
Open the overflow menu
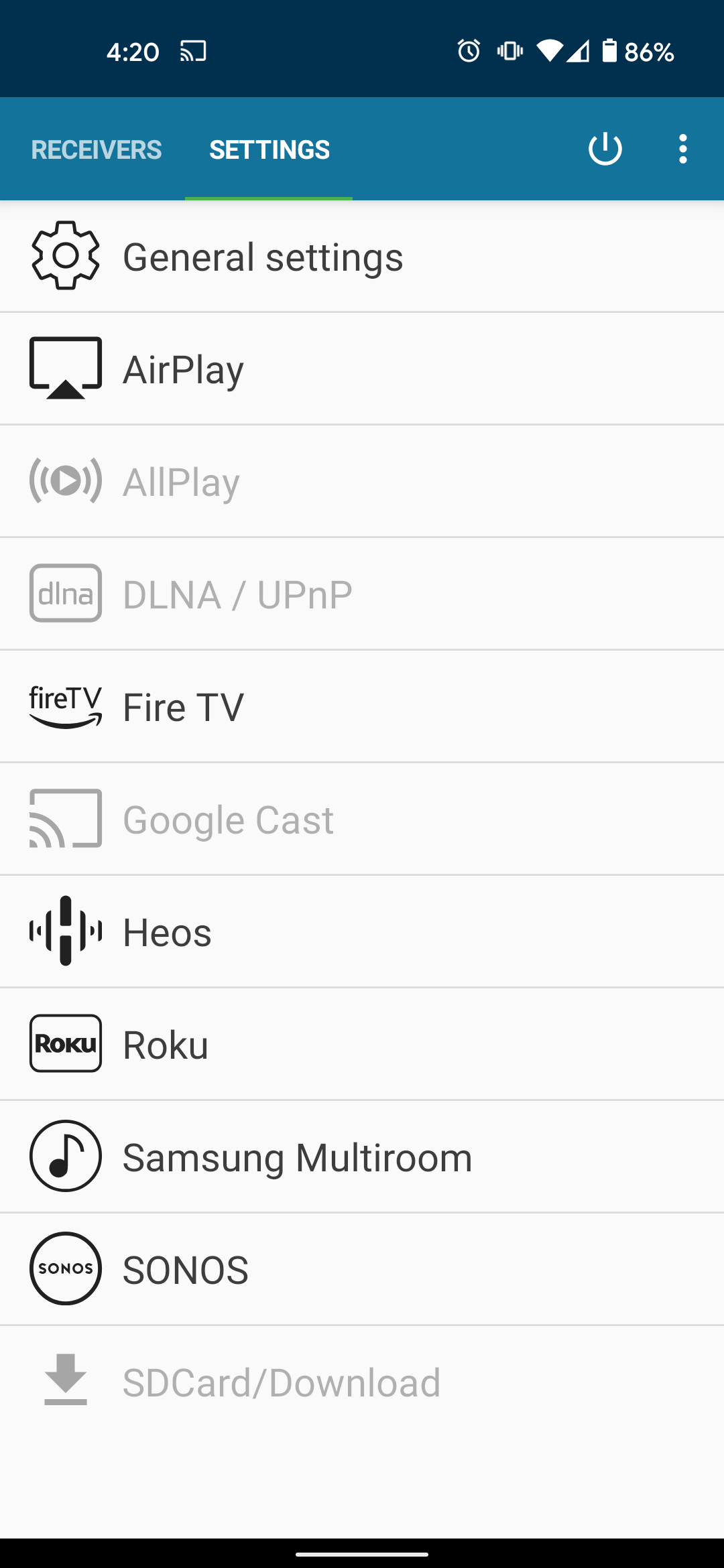[682, 149]
